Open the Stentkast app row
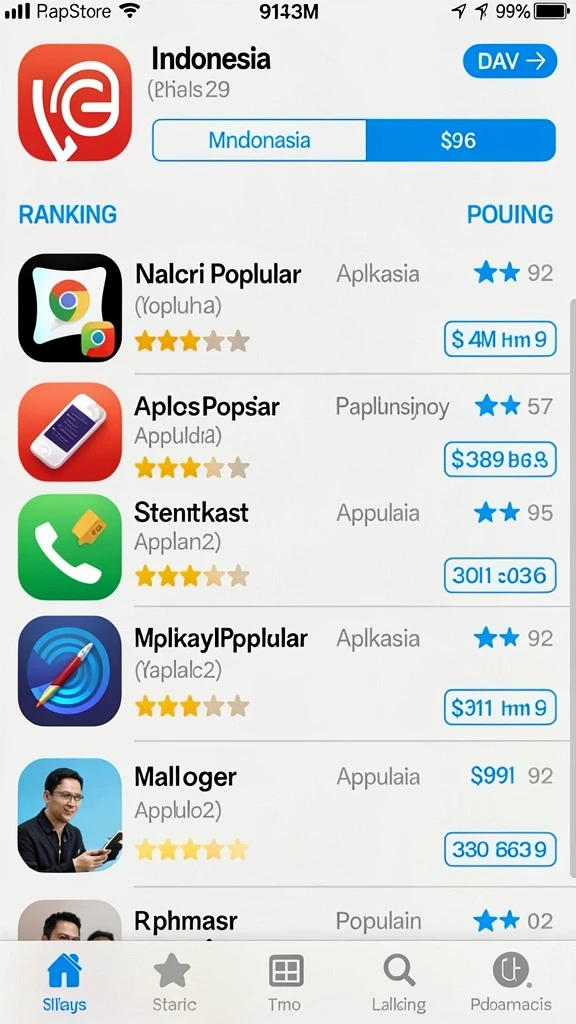Viewport: 576px width, 1024px height. pyautogui.click(x=288, y=547)
